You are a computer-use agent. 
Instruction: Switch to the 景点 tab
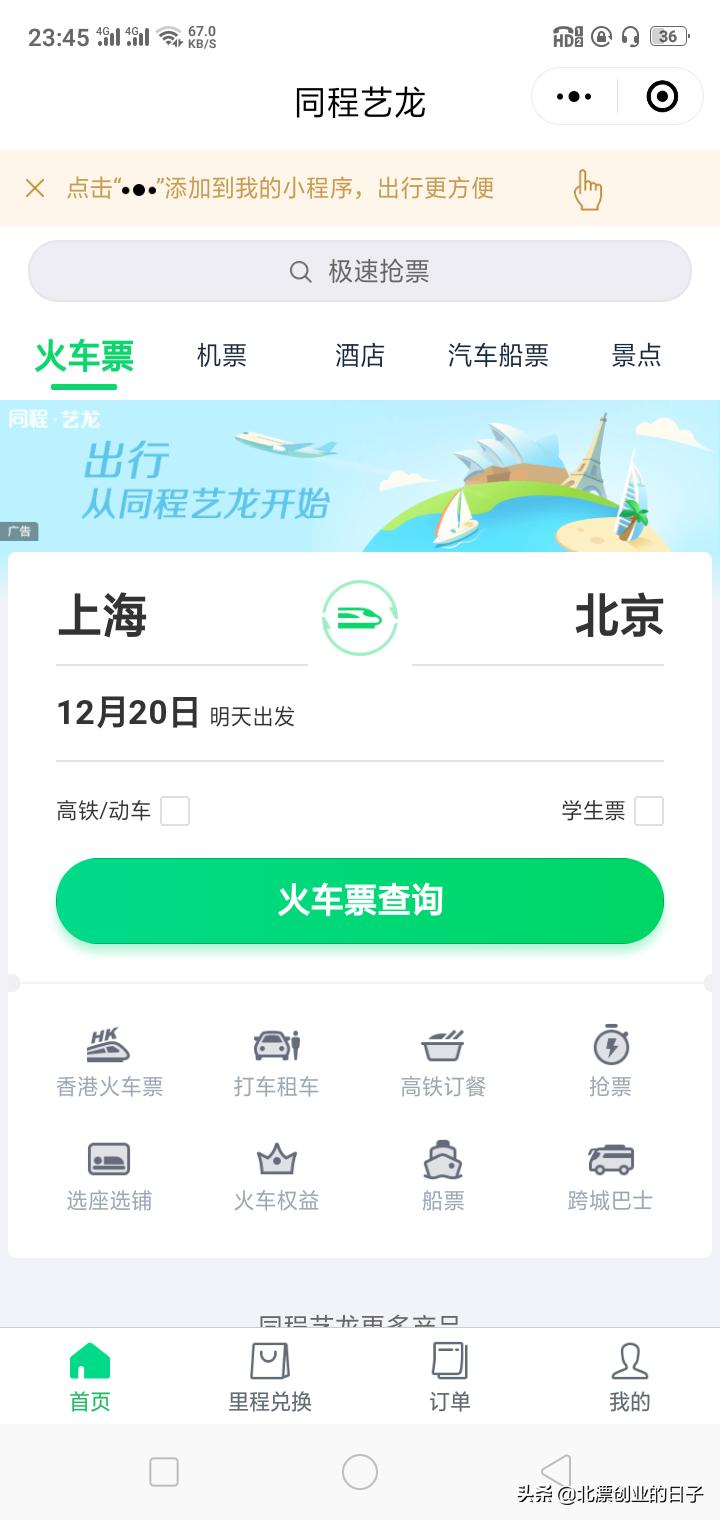(636, 356)
